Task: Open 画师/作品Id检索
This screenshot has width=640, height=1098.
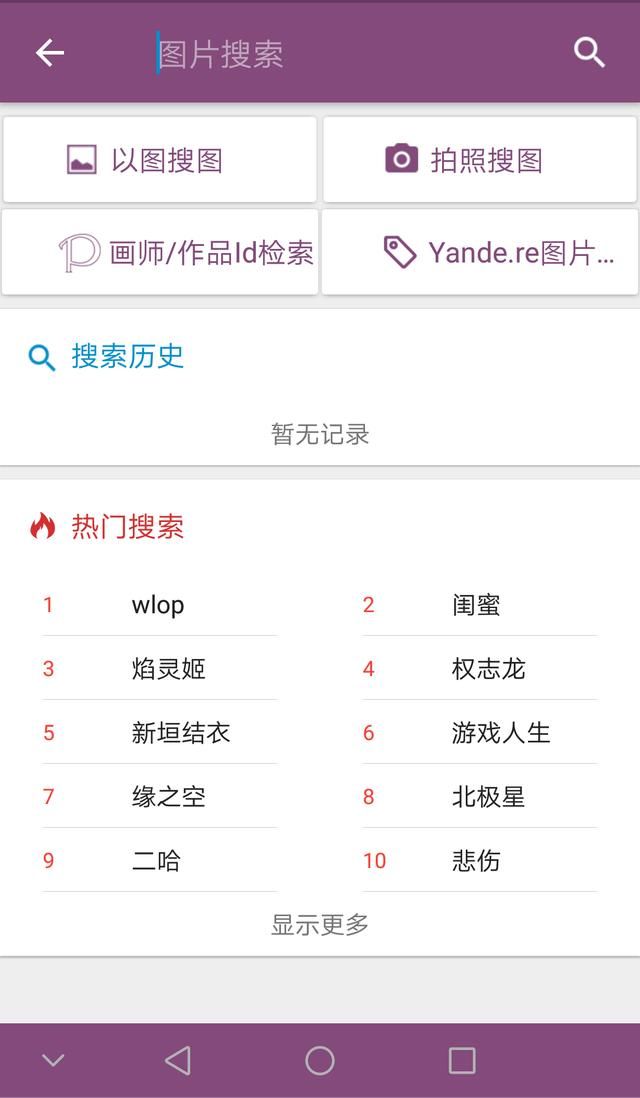Action: click(x=160, y=252)
